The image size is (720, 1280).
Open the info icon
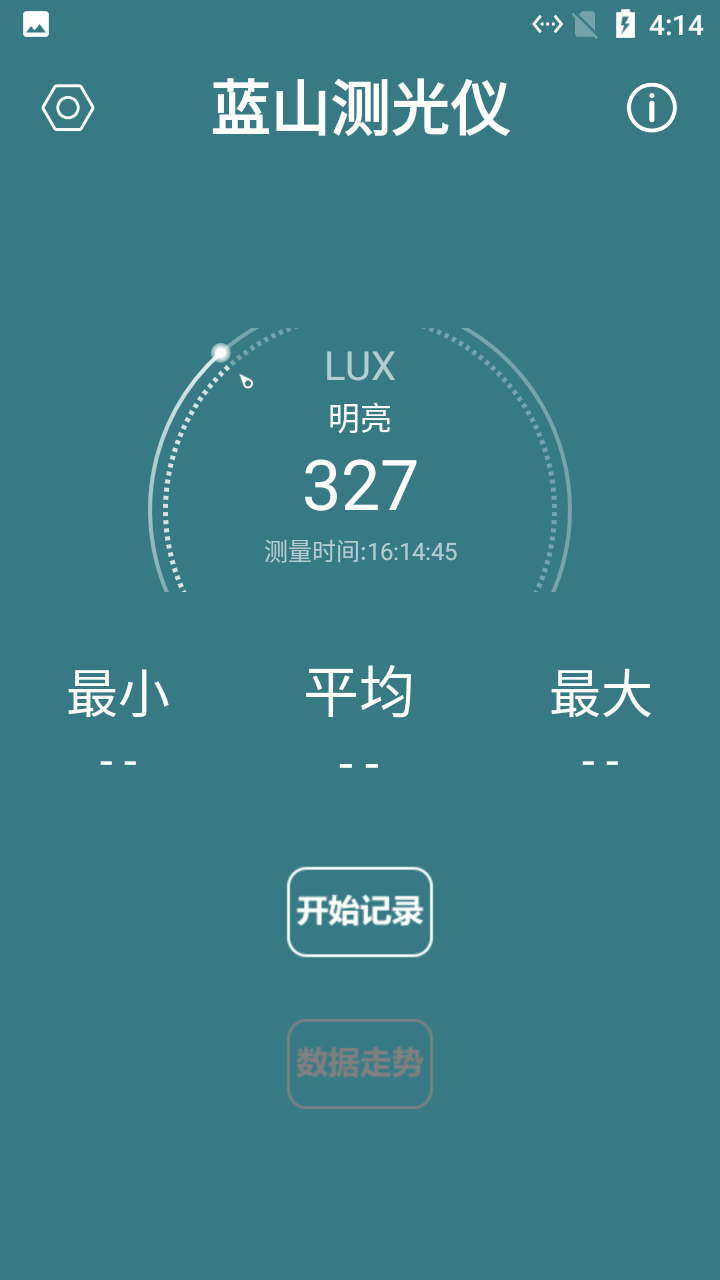tap(652, 108)
